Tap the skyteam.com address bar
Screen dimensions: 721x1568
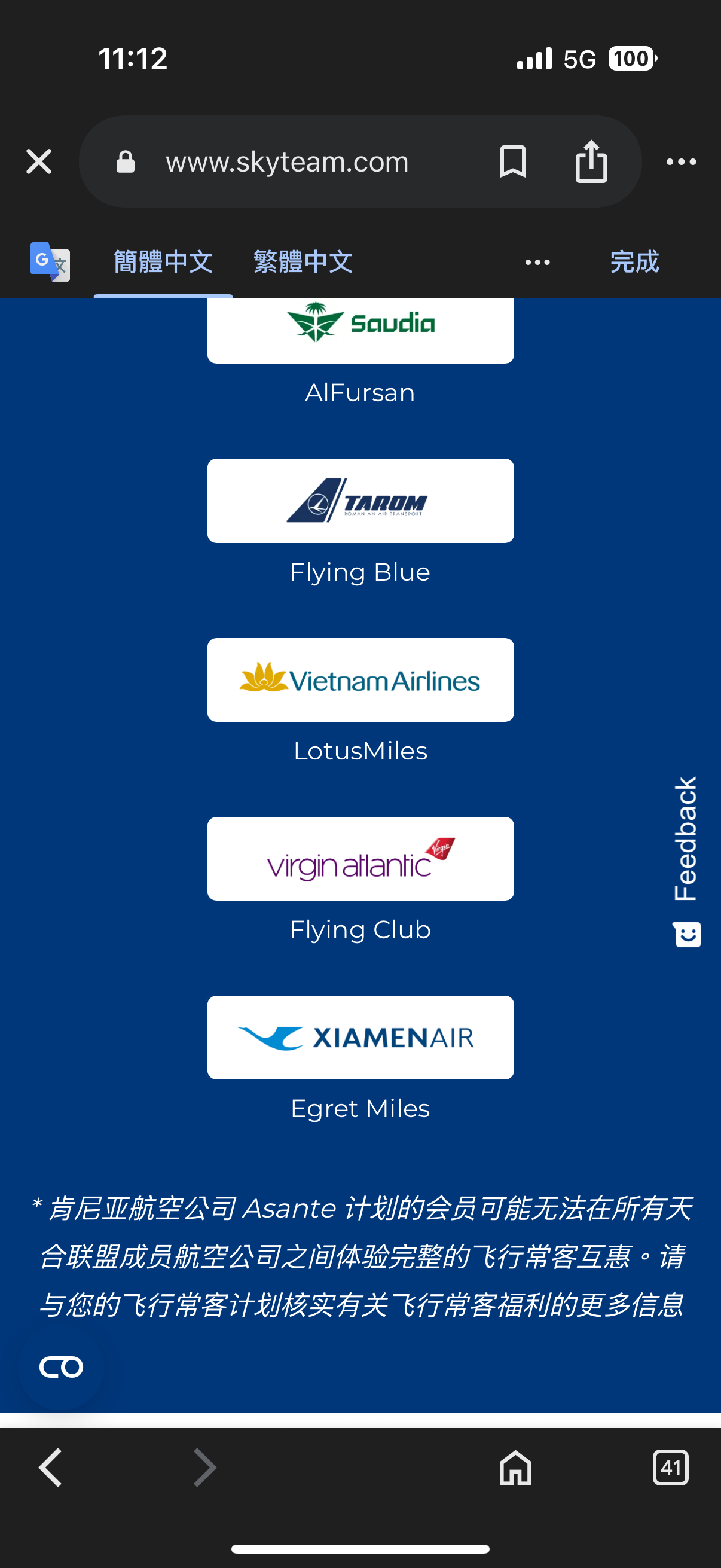[286, 162]
